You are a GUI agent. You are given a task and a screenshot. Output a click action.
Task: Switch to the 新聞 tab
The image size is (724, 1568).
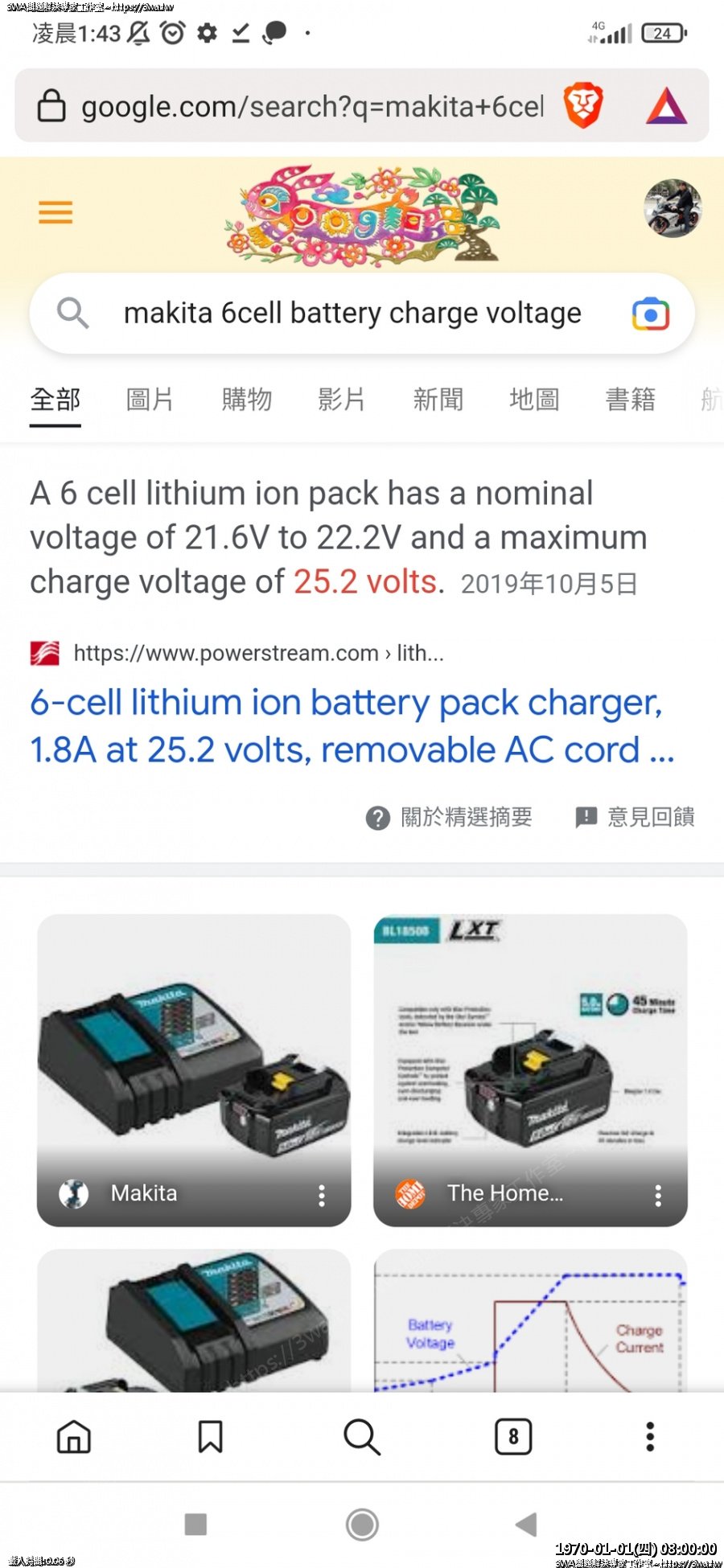[438, 399]
